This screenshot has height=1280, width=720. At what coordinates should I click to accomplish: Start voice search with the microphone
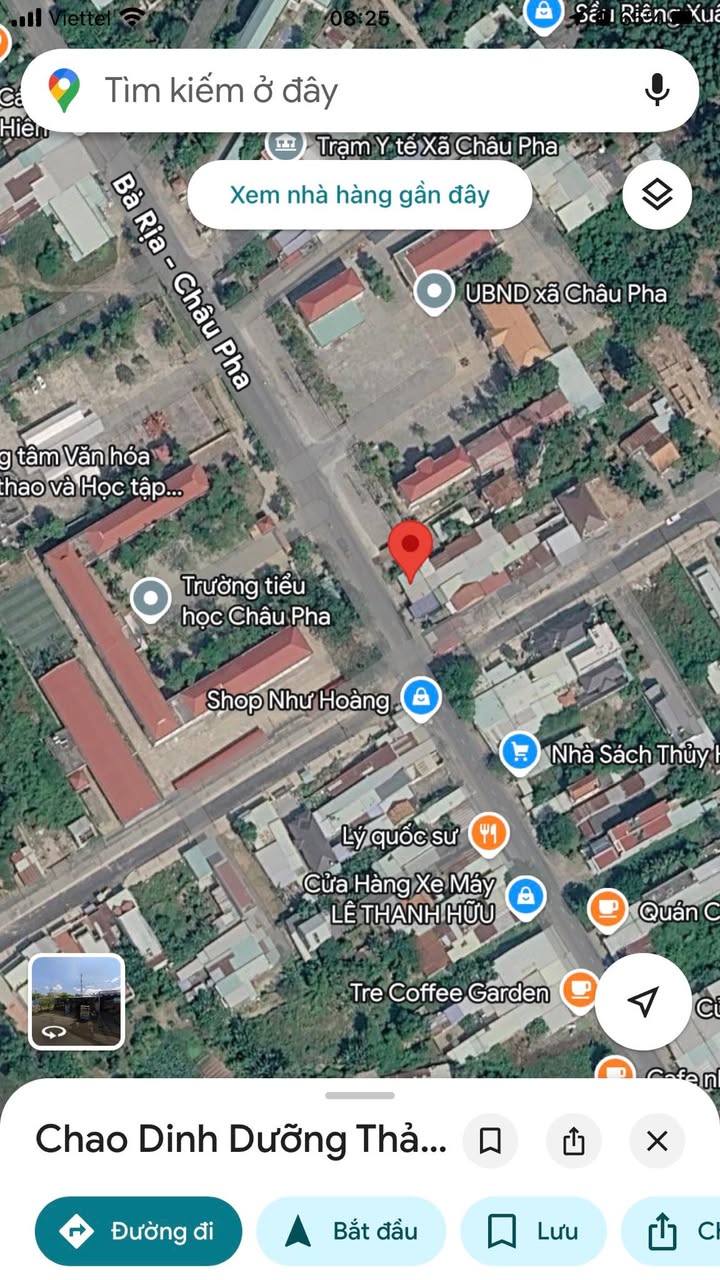(656, 91)
